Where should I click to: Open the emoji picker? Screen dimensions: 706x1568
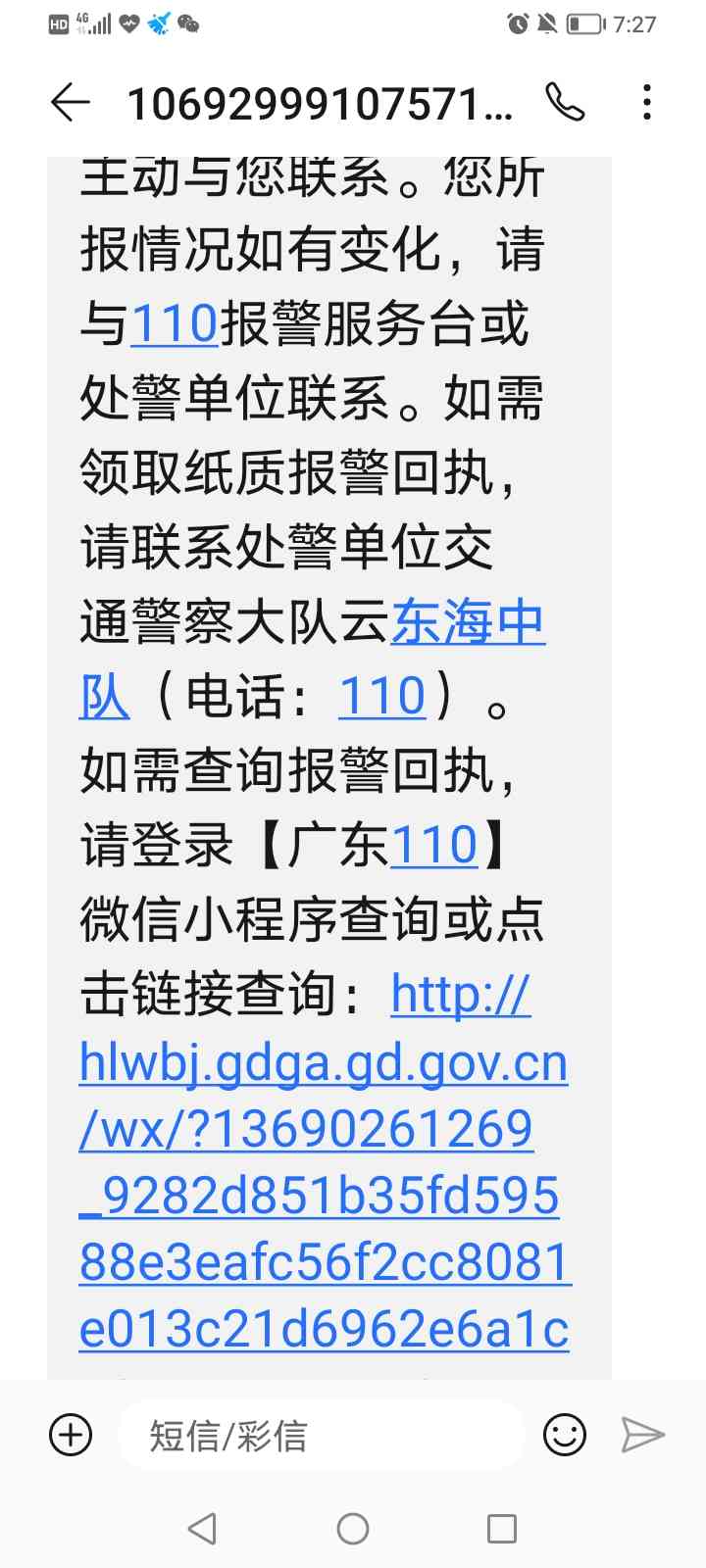coord(565,1436)
